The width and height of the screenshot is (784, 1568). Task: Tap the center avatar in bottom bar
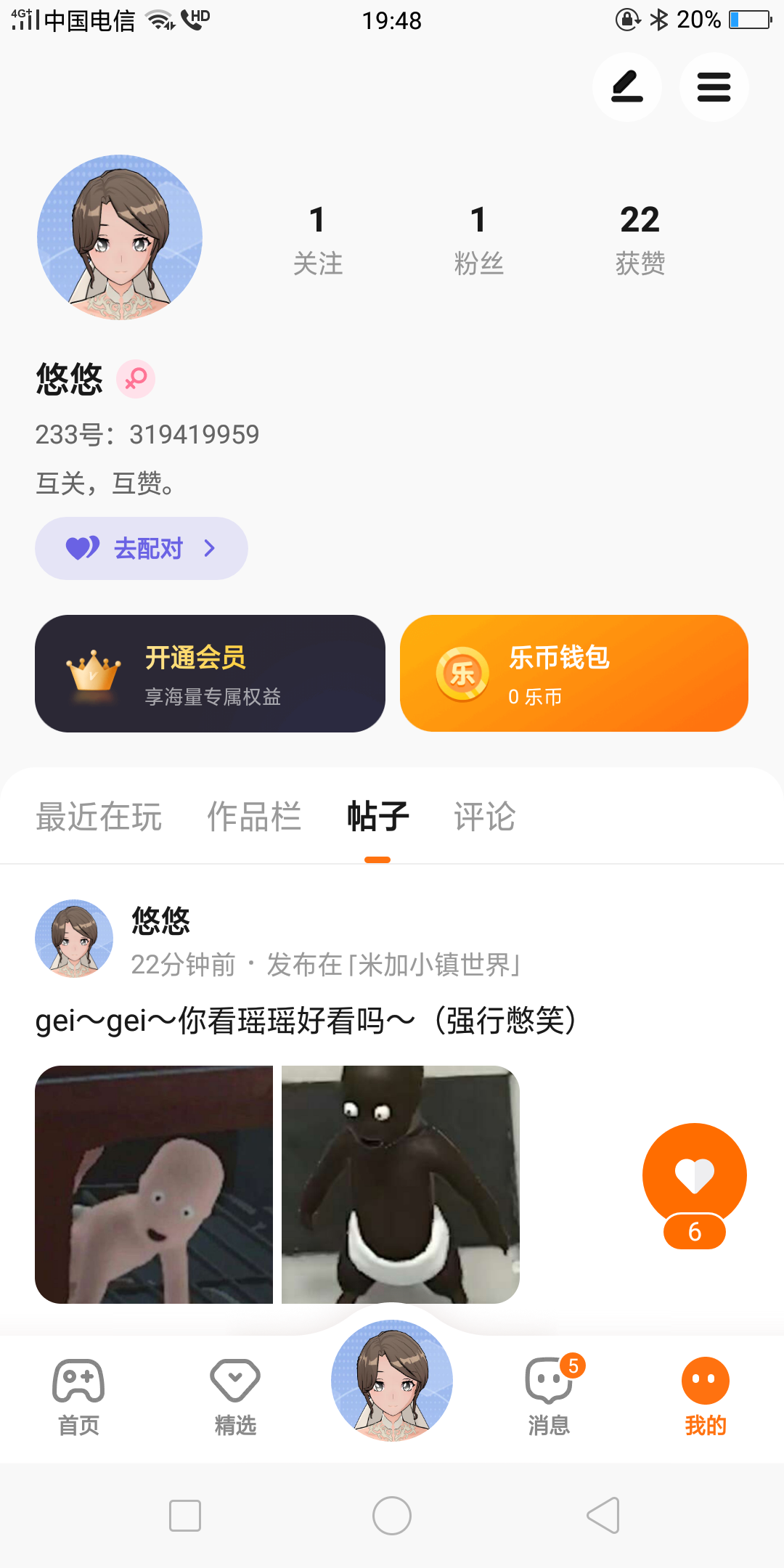pyautogui.click(x=392, y=1381)
